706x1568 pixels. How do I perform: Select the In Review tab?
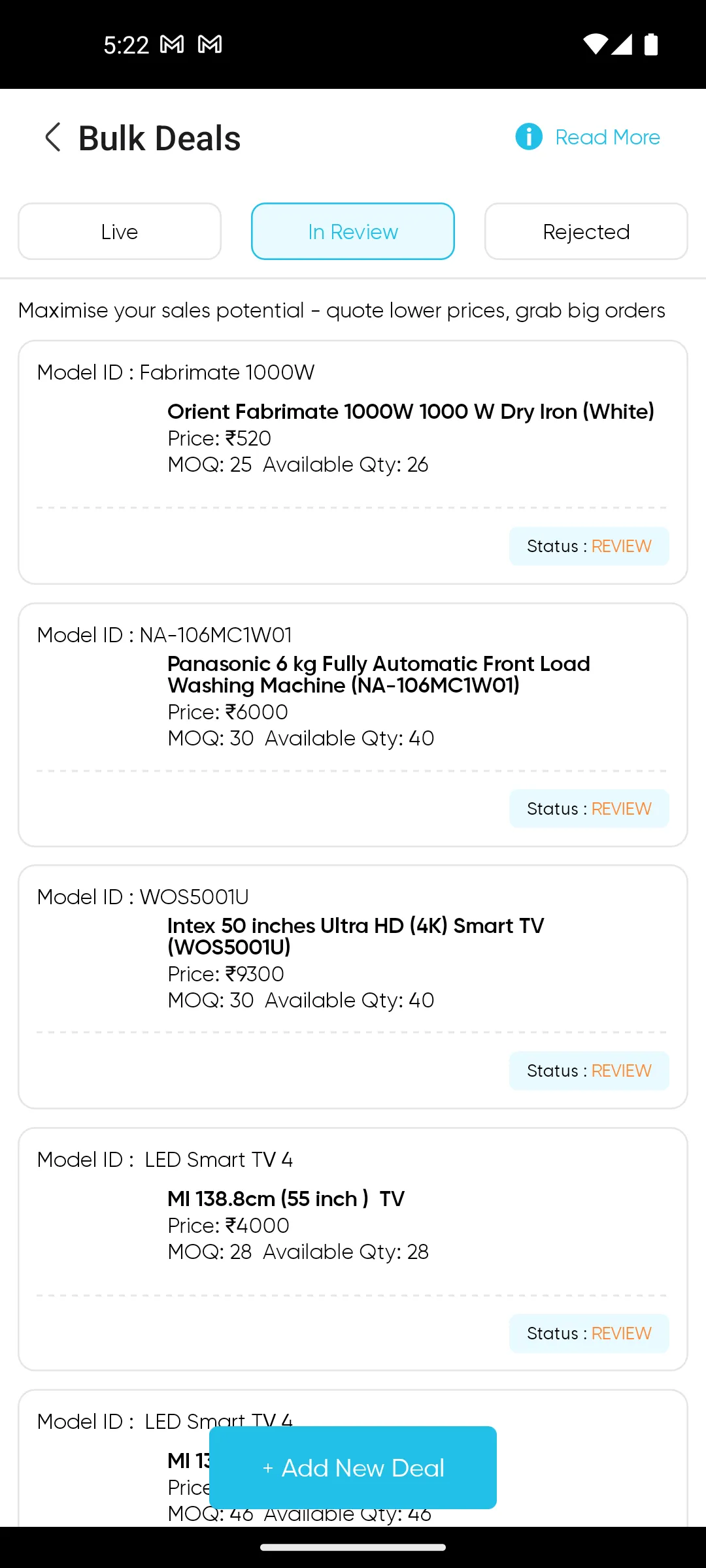pos(352,231)
